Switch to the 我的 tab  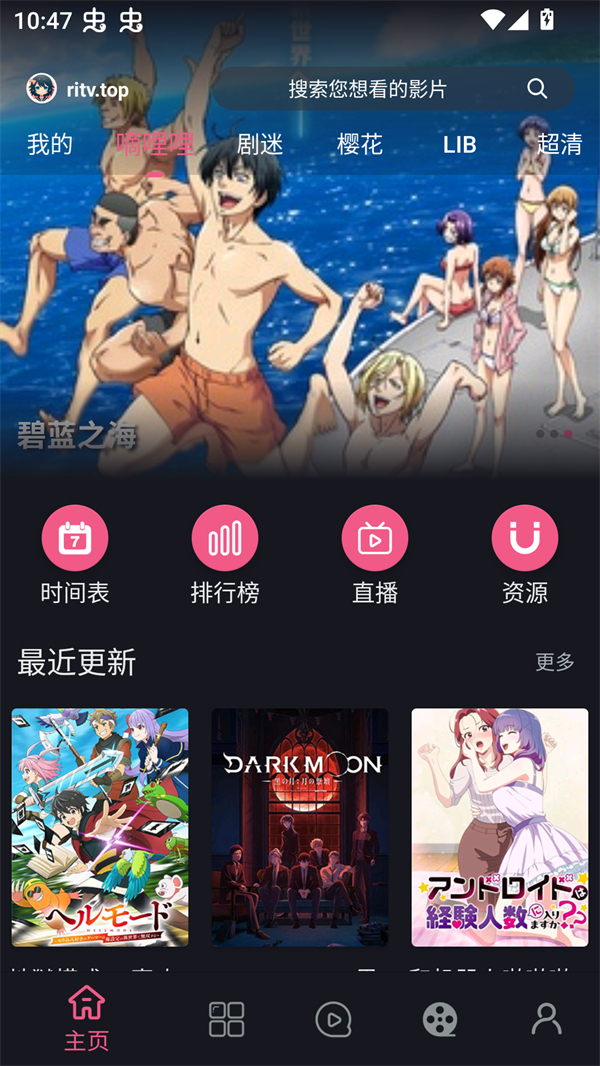tap(50, 144)
